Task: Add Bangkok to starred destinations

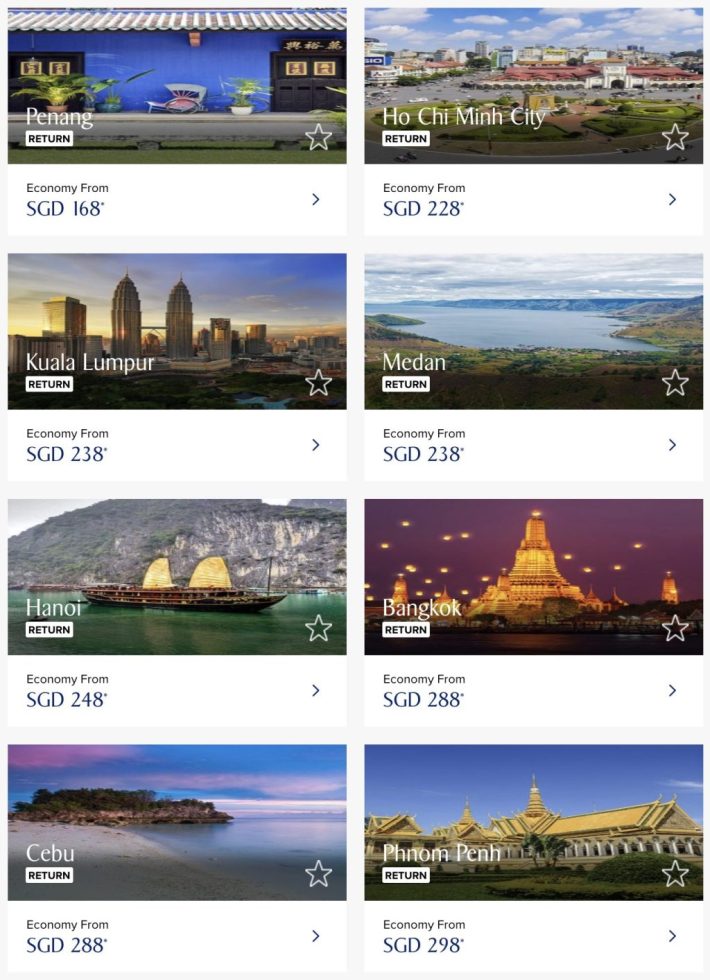Action: [675, 628]
